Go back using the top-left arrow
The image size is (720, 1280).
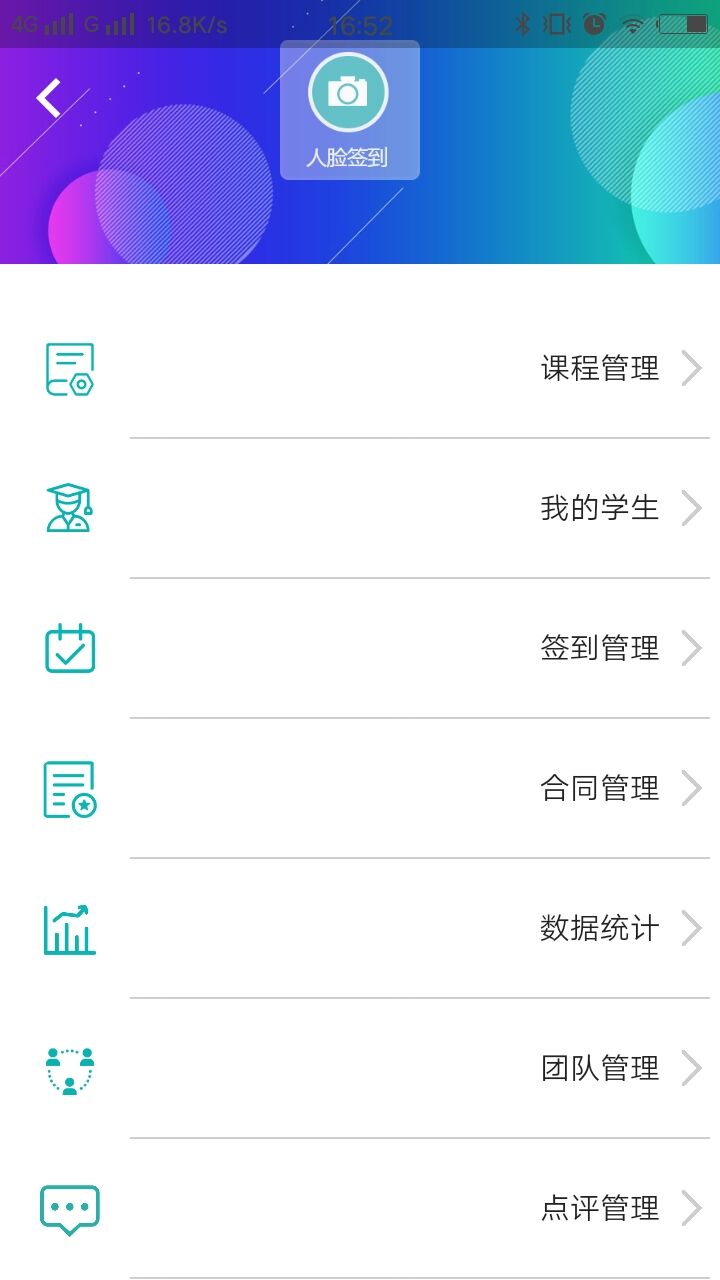coord(48,98)
